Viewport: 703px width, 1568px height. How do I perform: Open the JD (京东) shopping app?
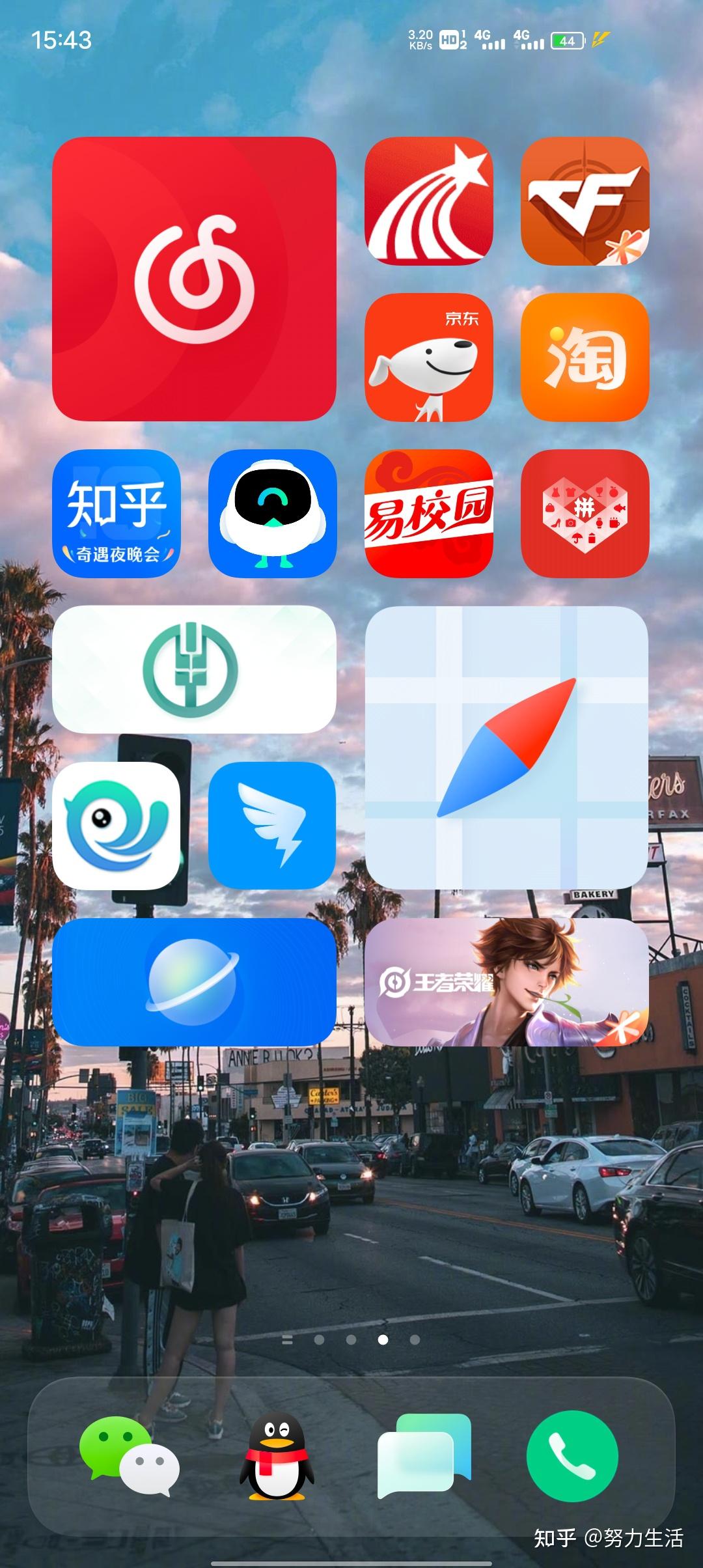click(x=428, y=357)
